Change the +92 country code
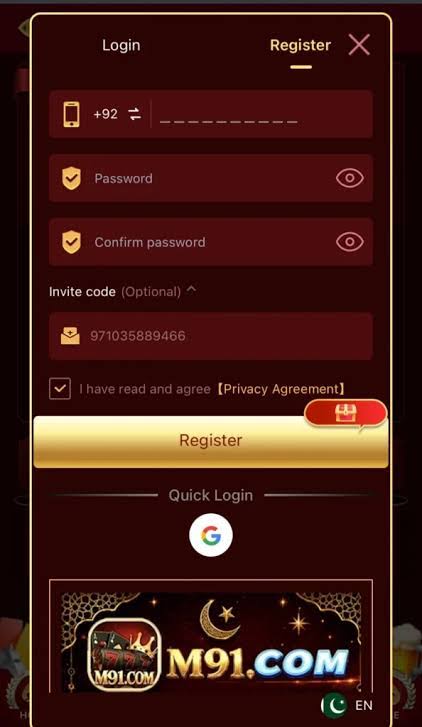The image size is (422, 727). point(117,114)
